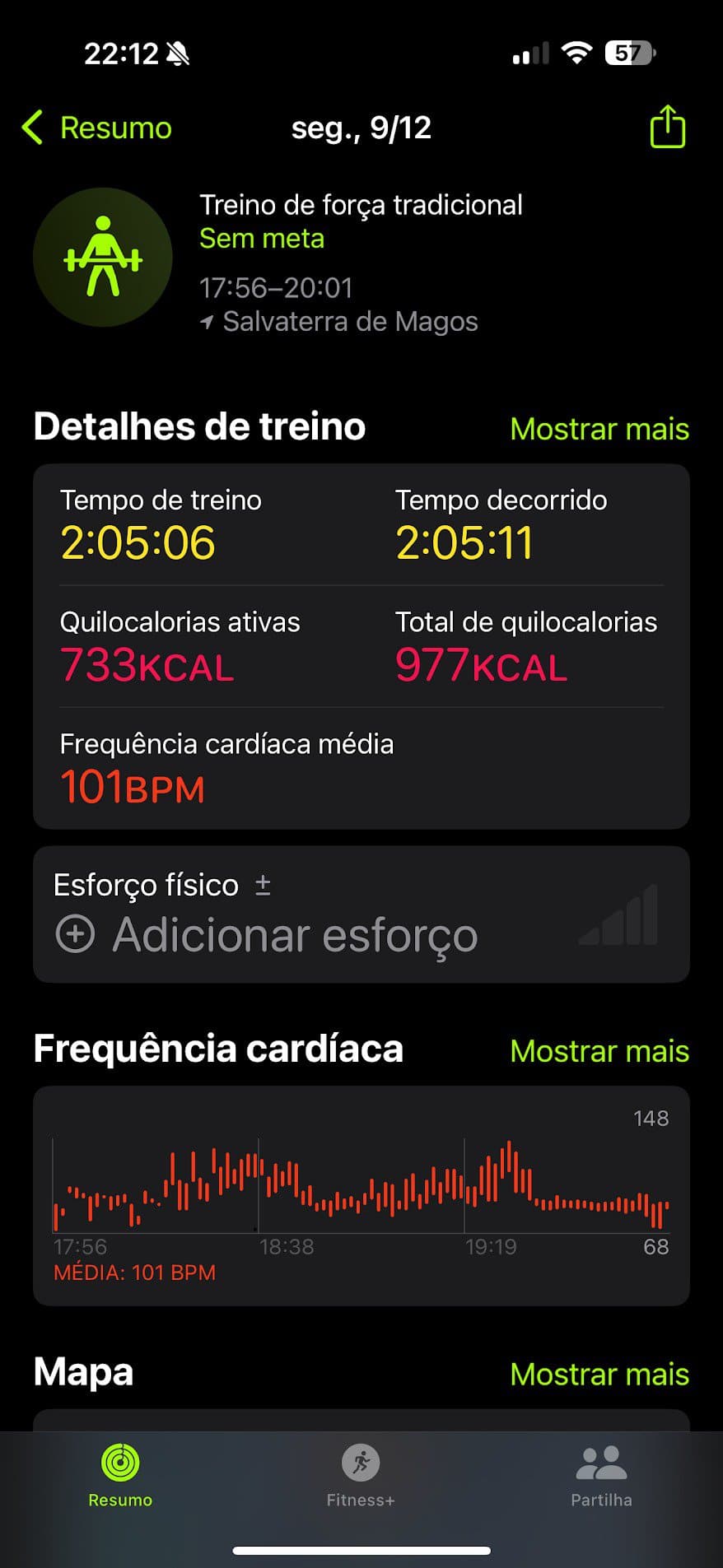Tap the workout share icon
The height and width of the screenshot is (1568, 723).
coord(667,128)
